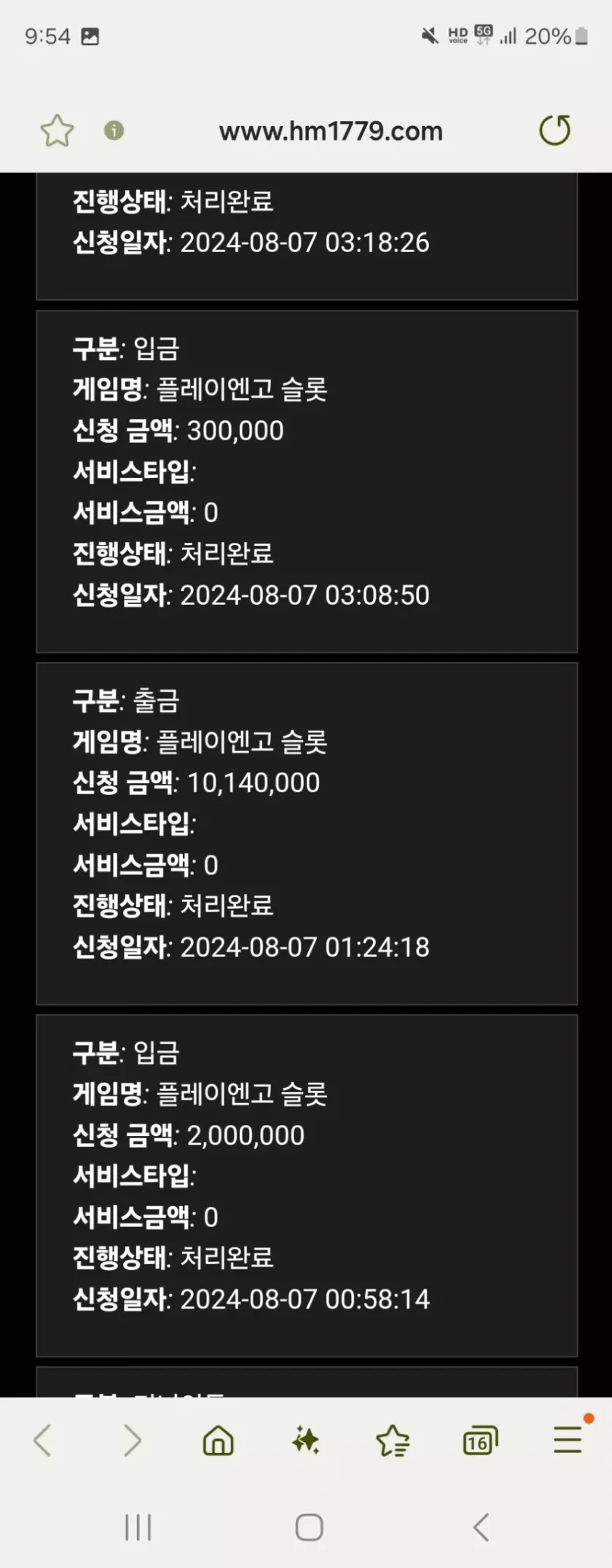Open the browser home page
This screenshot has height=1568, width=612.
coord(219,1440)
